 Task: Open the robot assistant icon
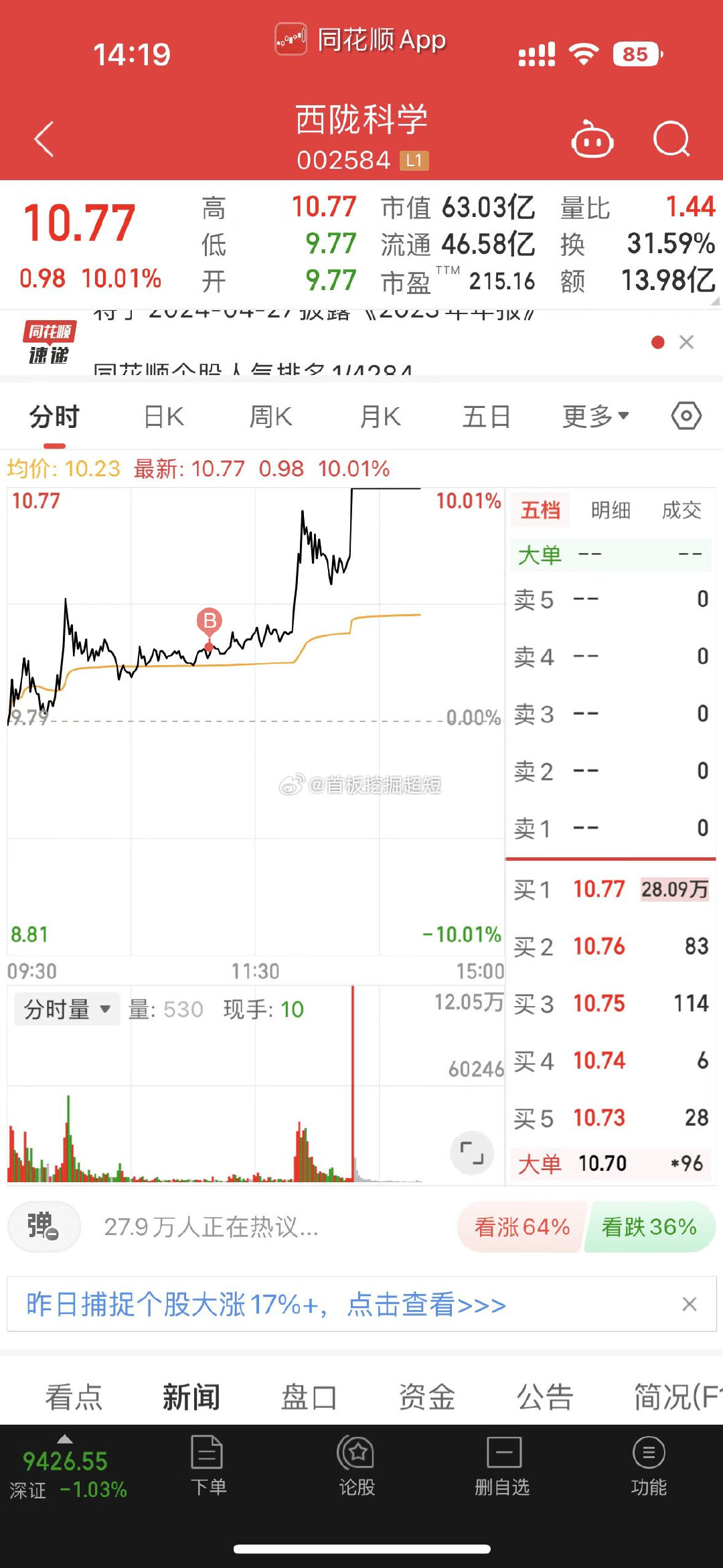[592, 139]
